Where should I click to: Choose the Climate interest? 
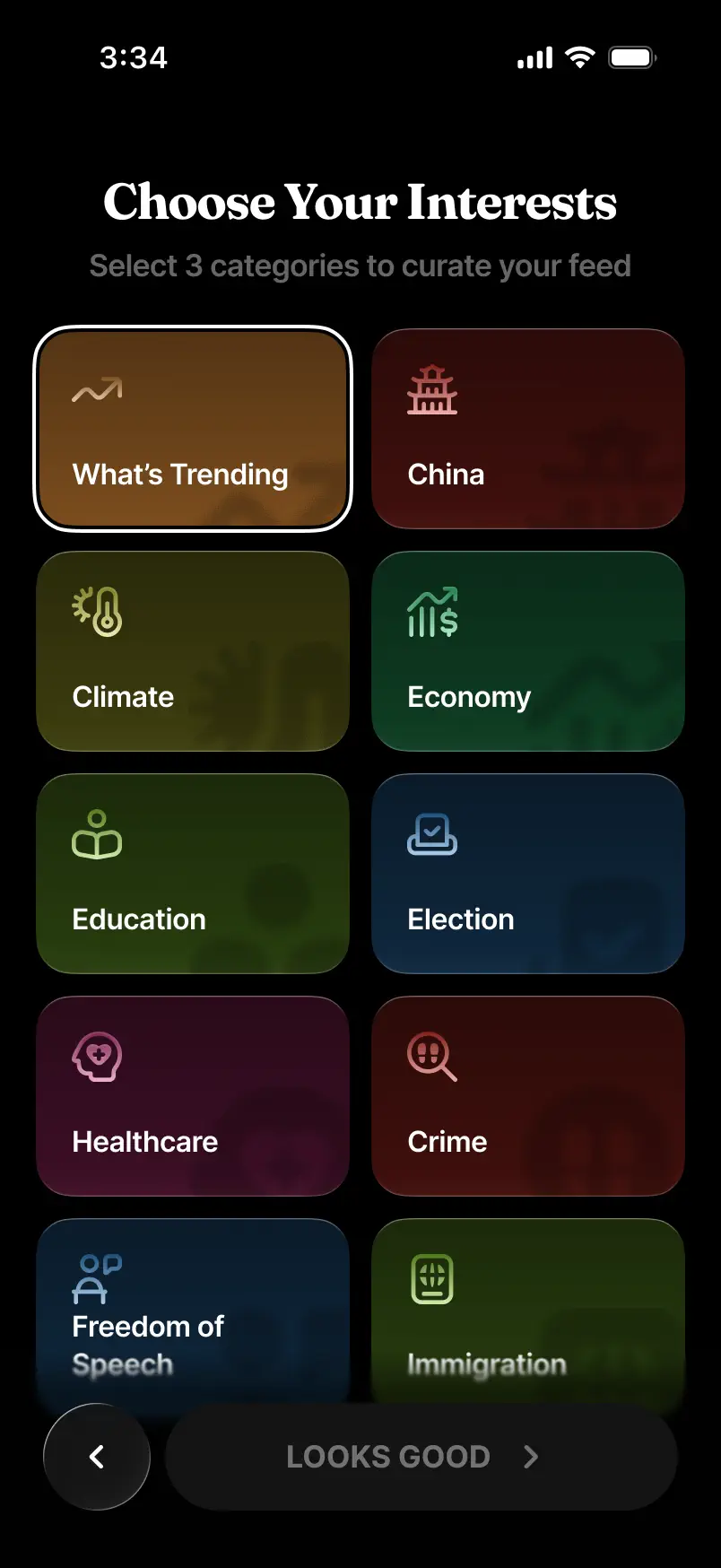pos(193,651)
